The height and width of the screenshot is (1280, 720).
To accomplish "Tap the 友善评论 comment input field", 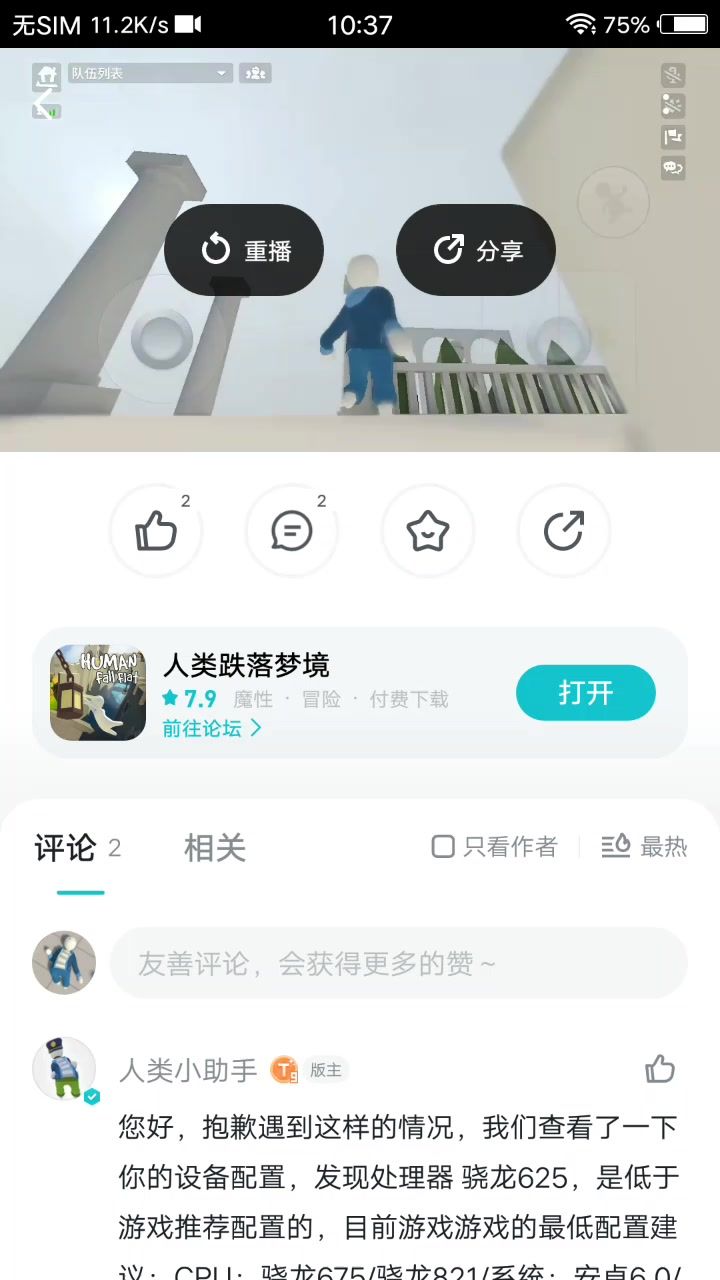I will point(399,963).
